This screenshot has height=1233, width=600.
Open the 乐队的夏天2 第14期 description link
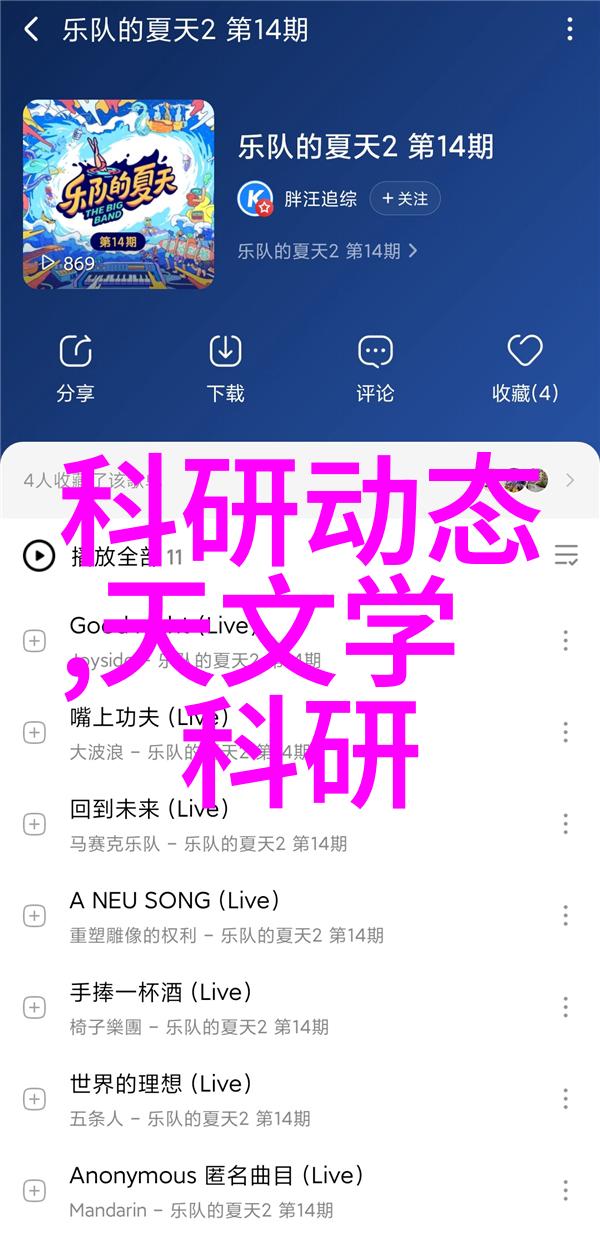[x=327, y=251]
